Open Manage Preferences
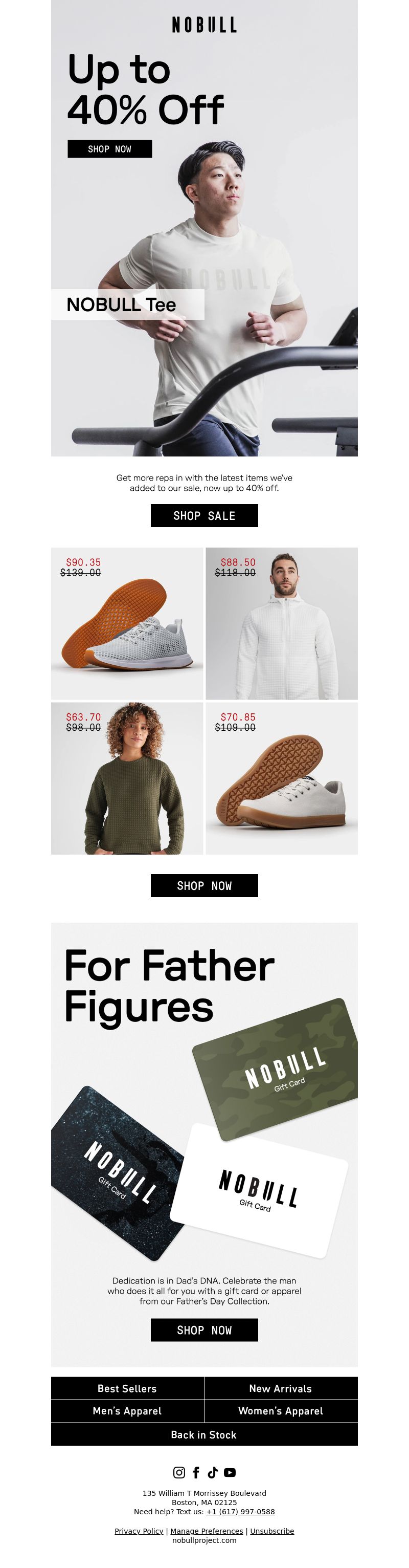Viewport: 409px width, 1568px height. click(207, 1531)
